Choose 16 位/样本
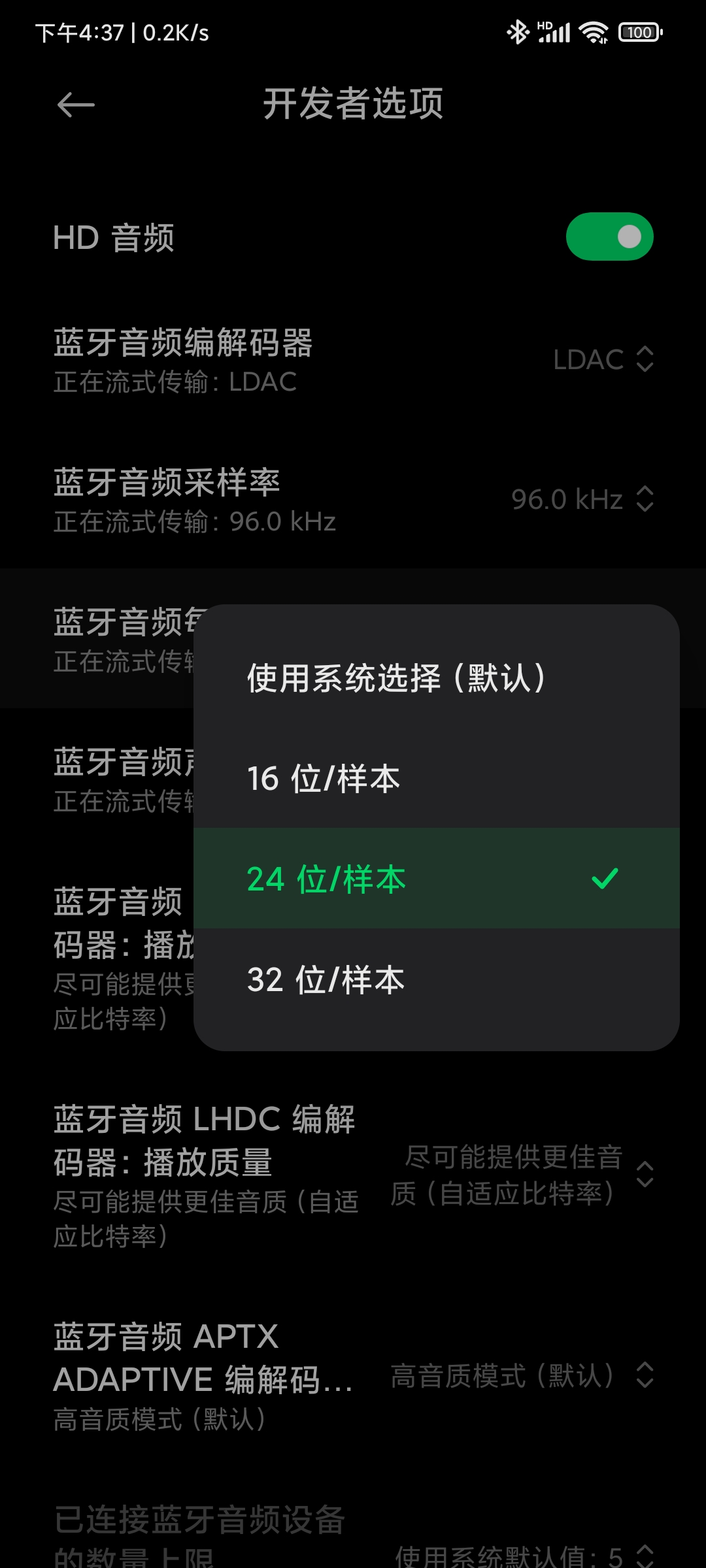Screen dimensions: 706x1568 (324, 779)
